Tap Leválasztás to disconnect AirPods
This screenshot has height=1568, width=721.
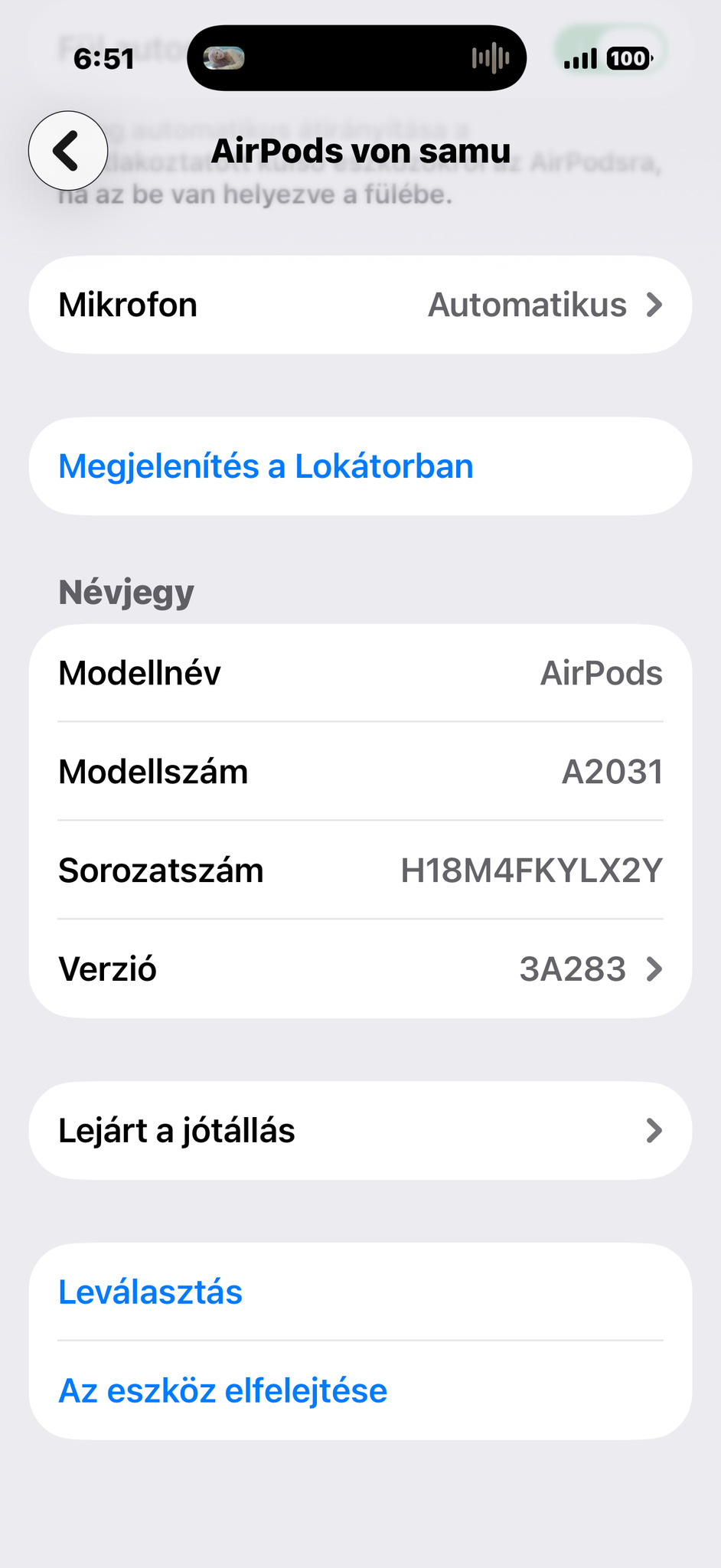(151, 1292)
